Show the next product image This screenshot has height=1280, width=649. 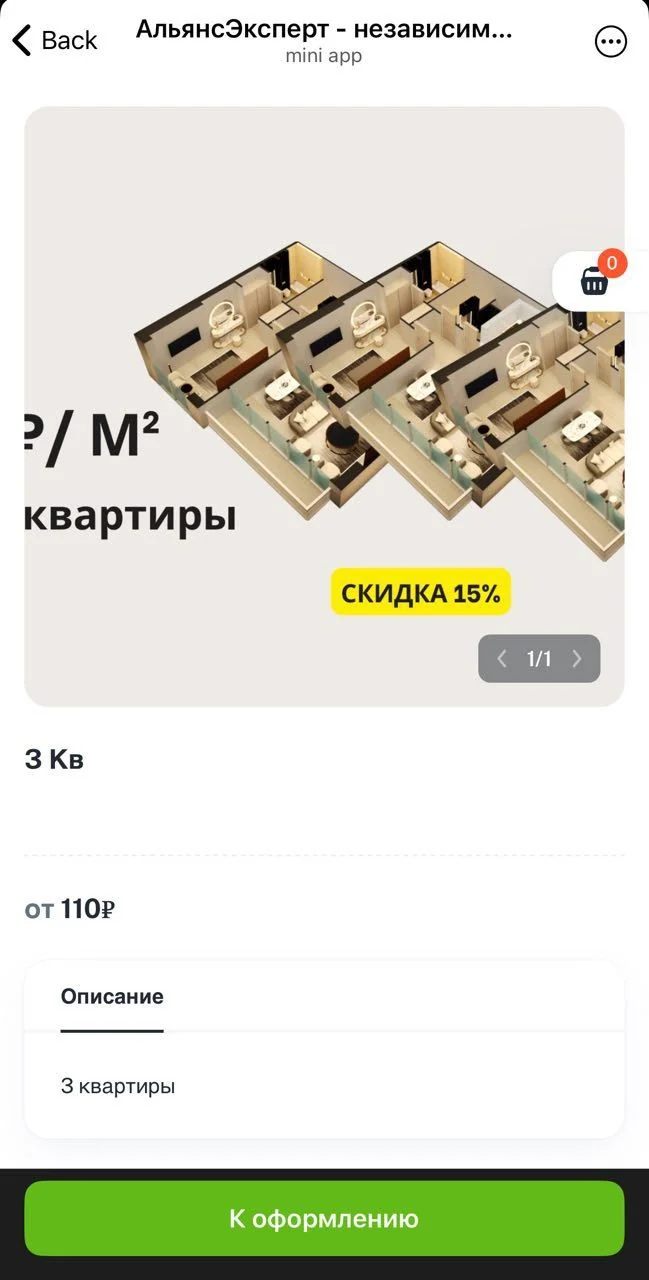[x=577, y=659]
